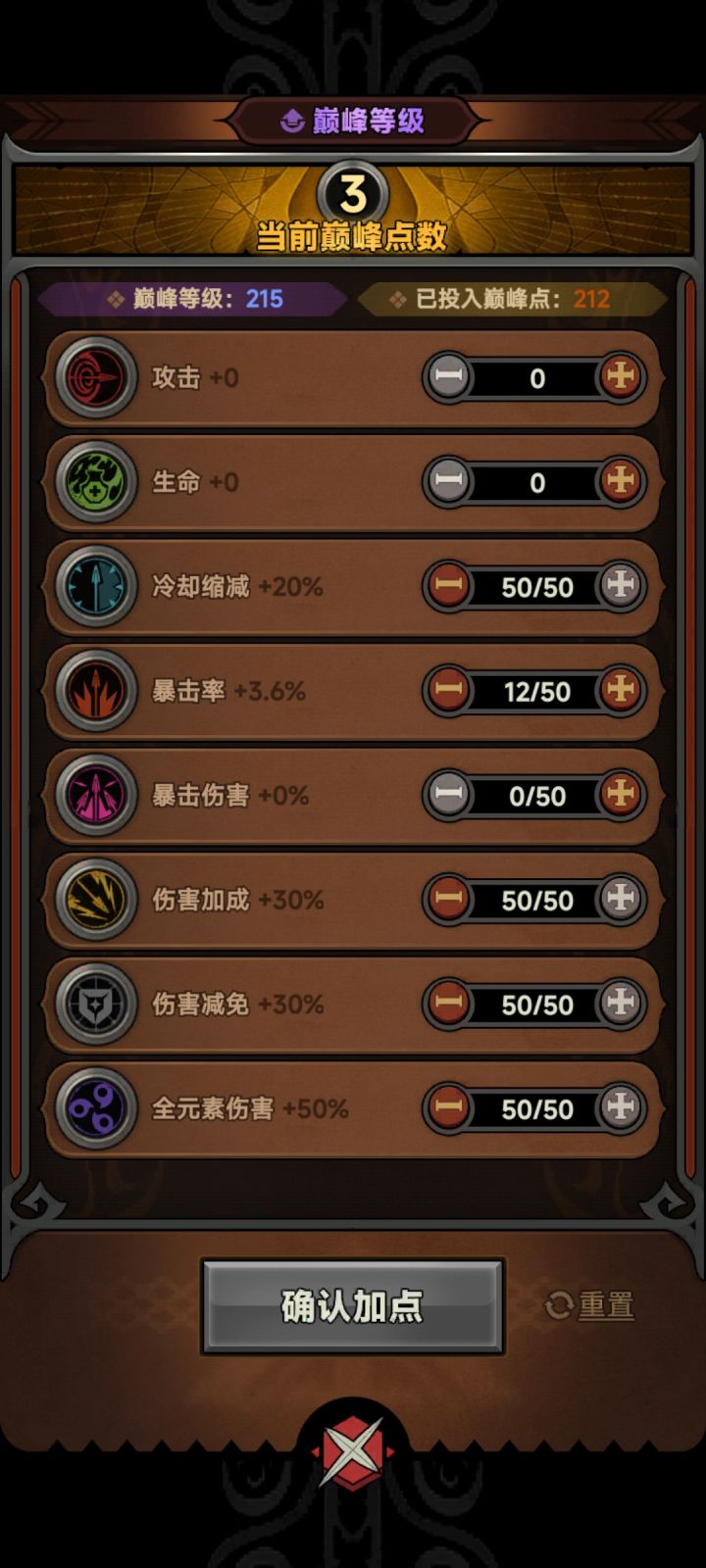Open the 巅峰等级 header banner
This screenshot has height=1568, width=706.
coord(353,122)
